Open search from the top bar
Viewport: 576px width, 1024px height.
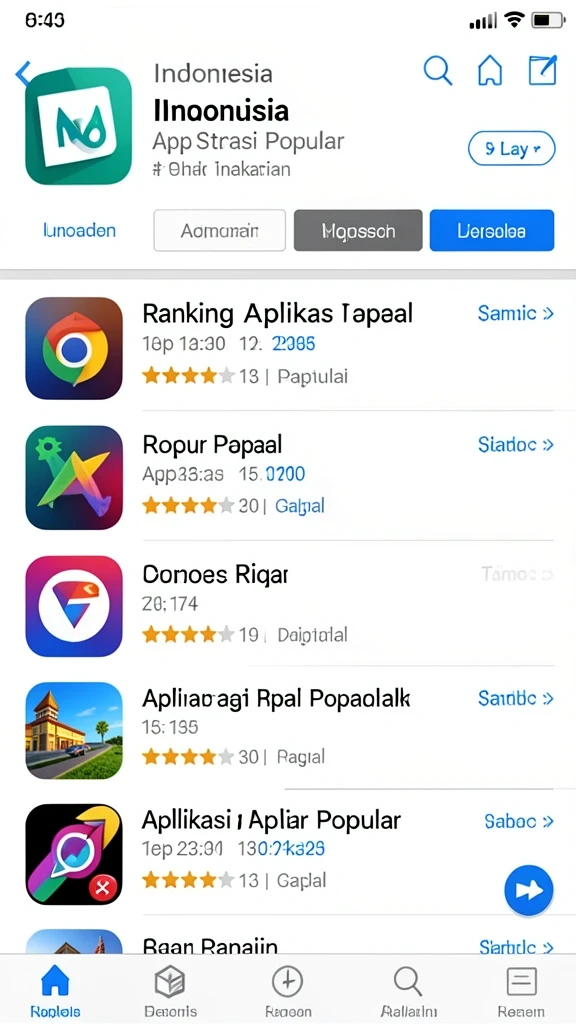click(x=438, y=70)
